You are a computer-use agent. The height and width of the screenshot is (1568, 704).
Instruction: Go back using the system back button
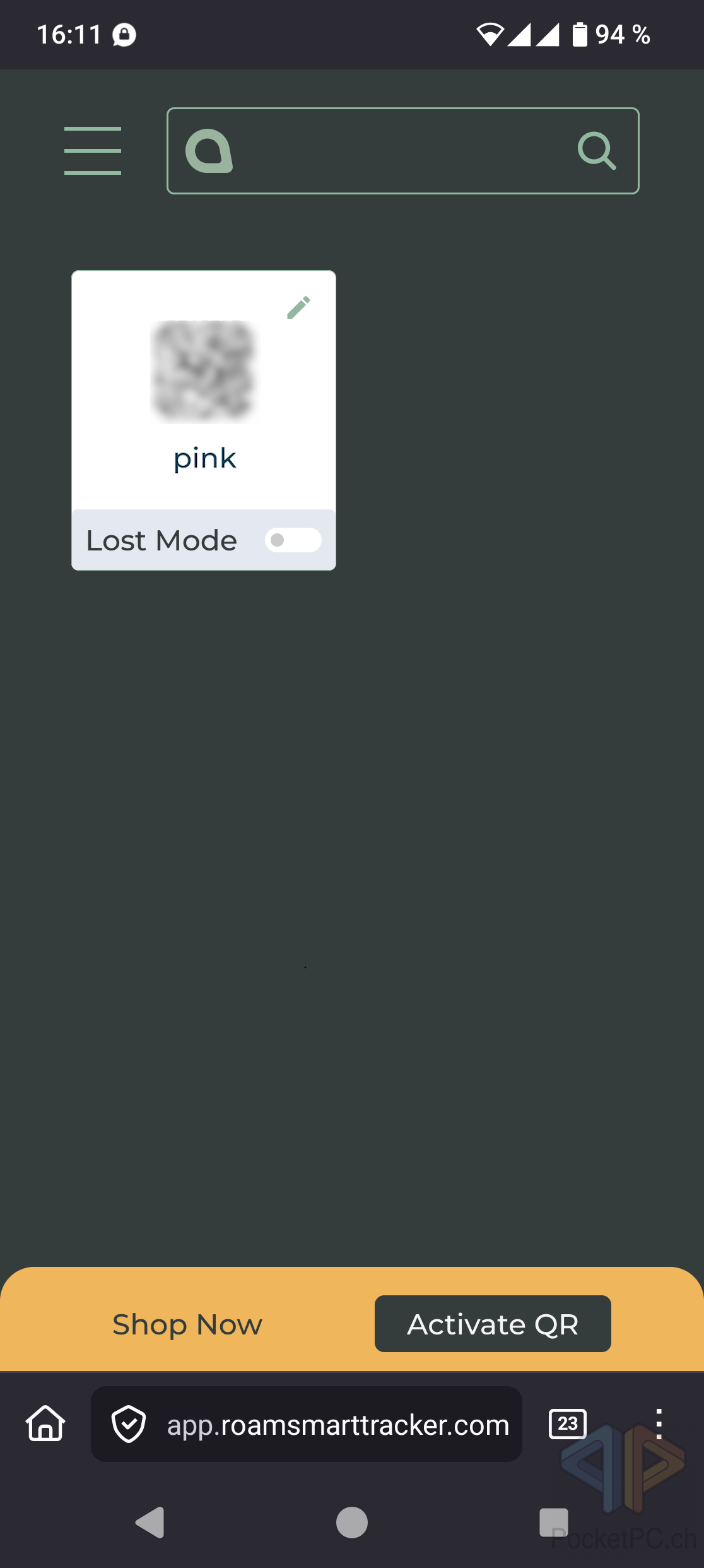pyautogui.click(x=151, y=1523)
